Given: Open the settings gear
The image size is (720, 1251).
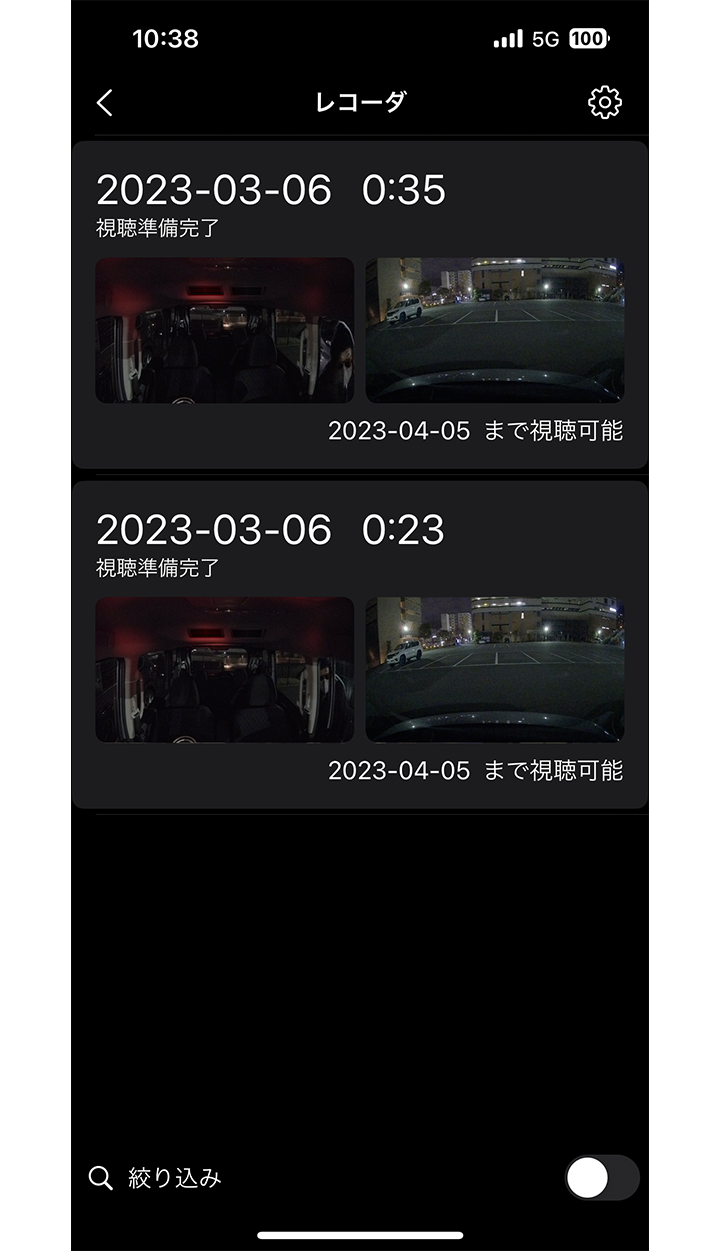Looking at the screenshot, I should 604,102.
